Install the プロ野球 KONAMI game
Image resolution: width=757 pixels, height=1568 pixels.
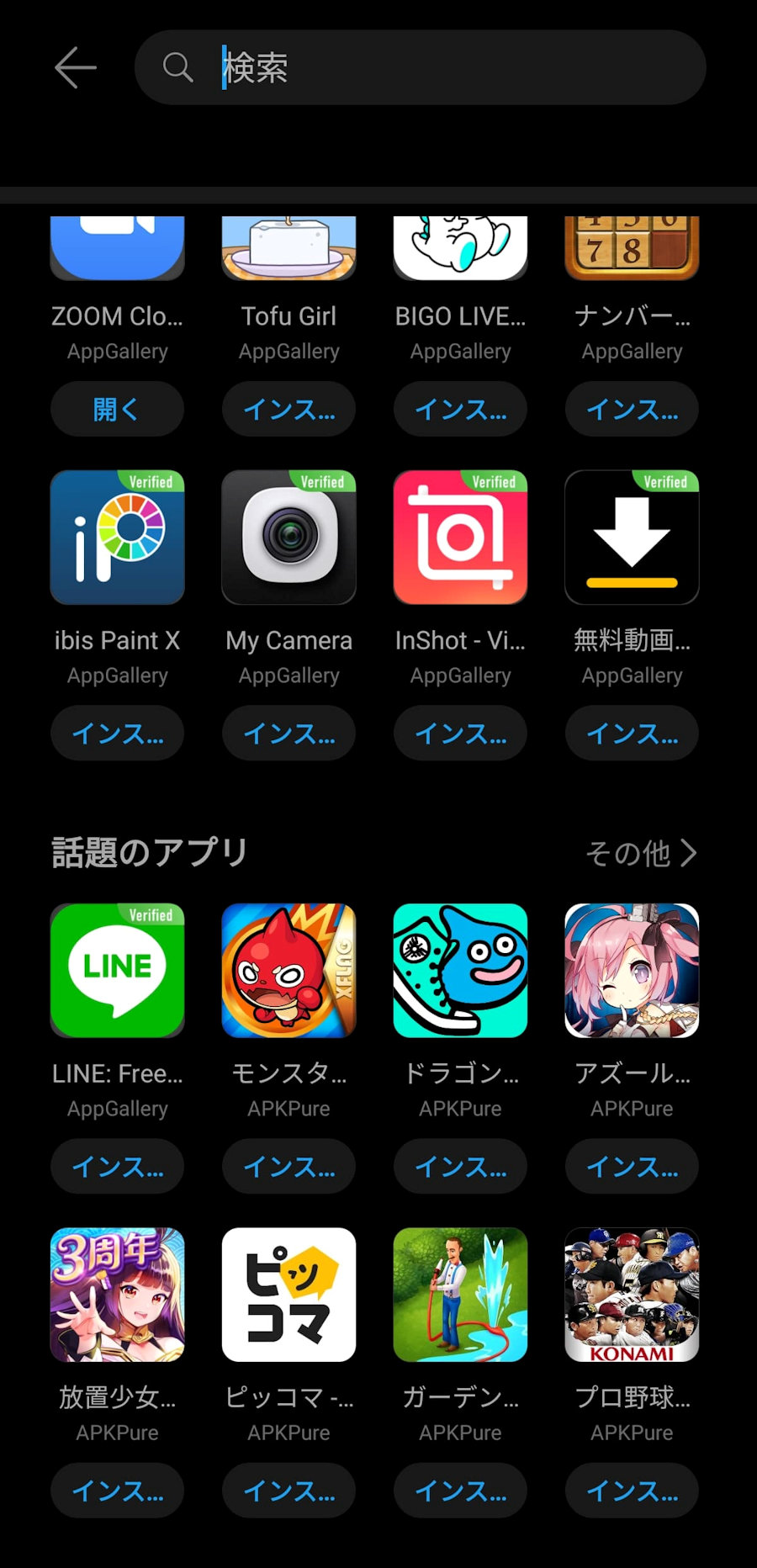coord(632,1491)
